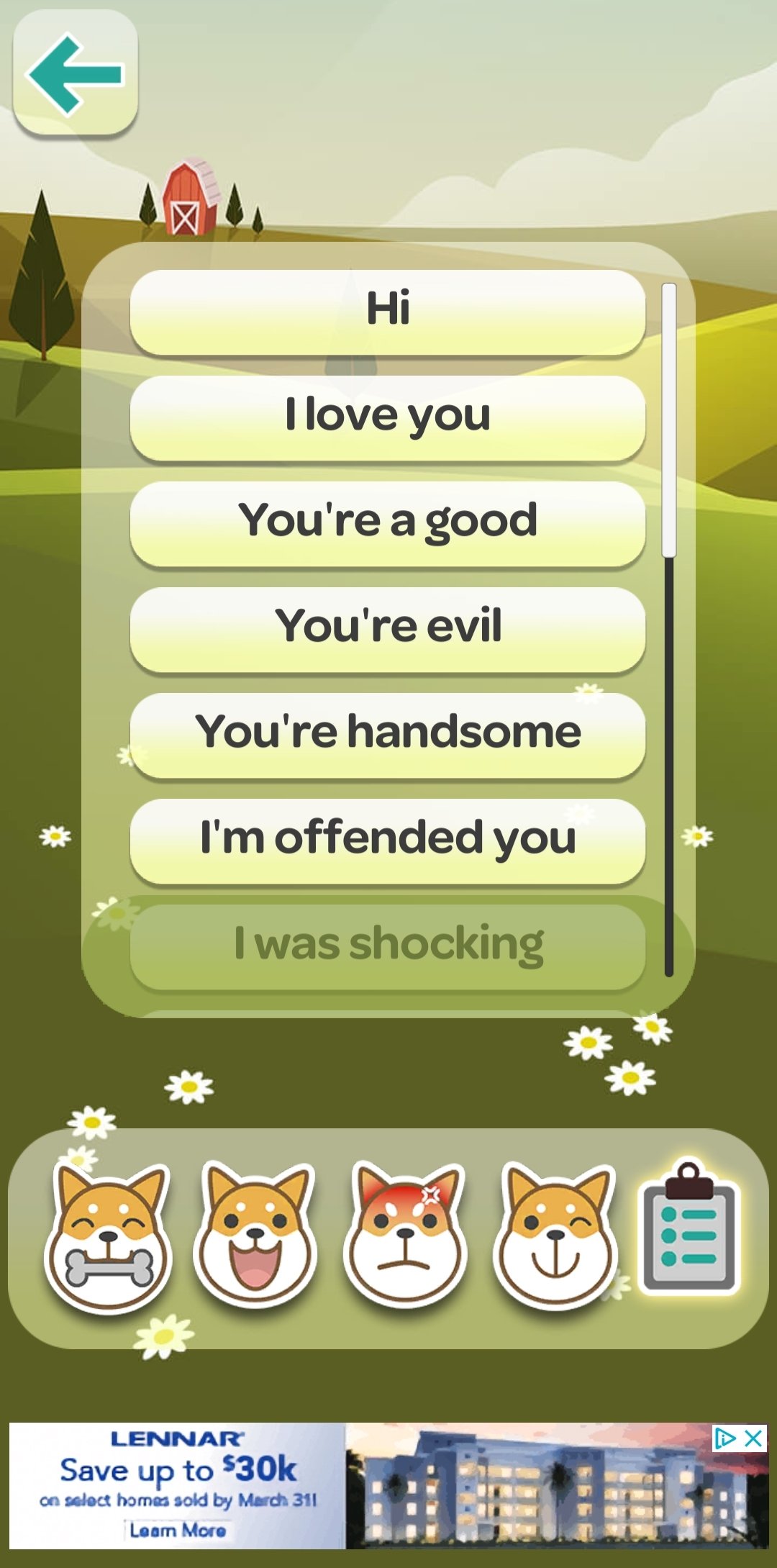Open the clipboard phrase list icon

tap(689, 1226)
